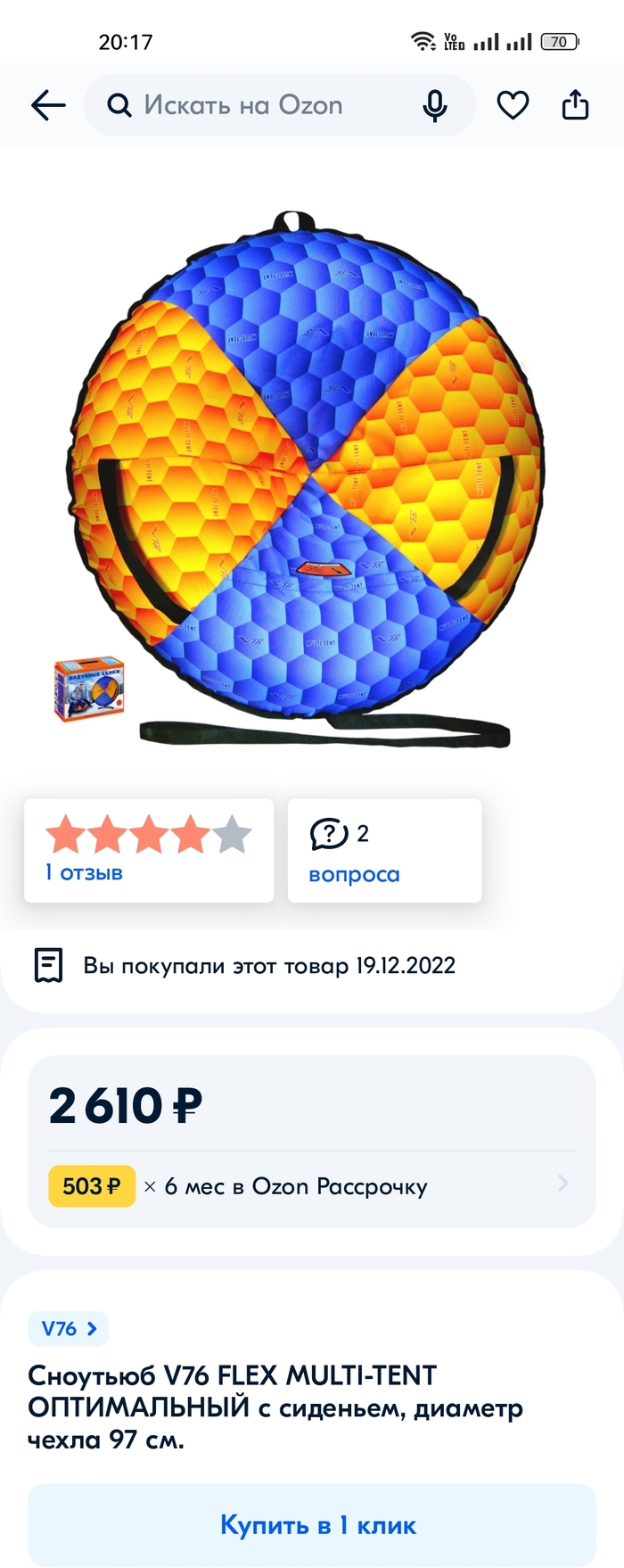Open the 1 отзыв rating card
Viewport: 624px width, 1568px height.
148,850
